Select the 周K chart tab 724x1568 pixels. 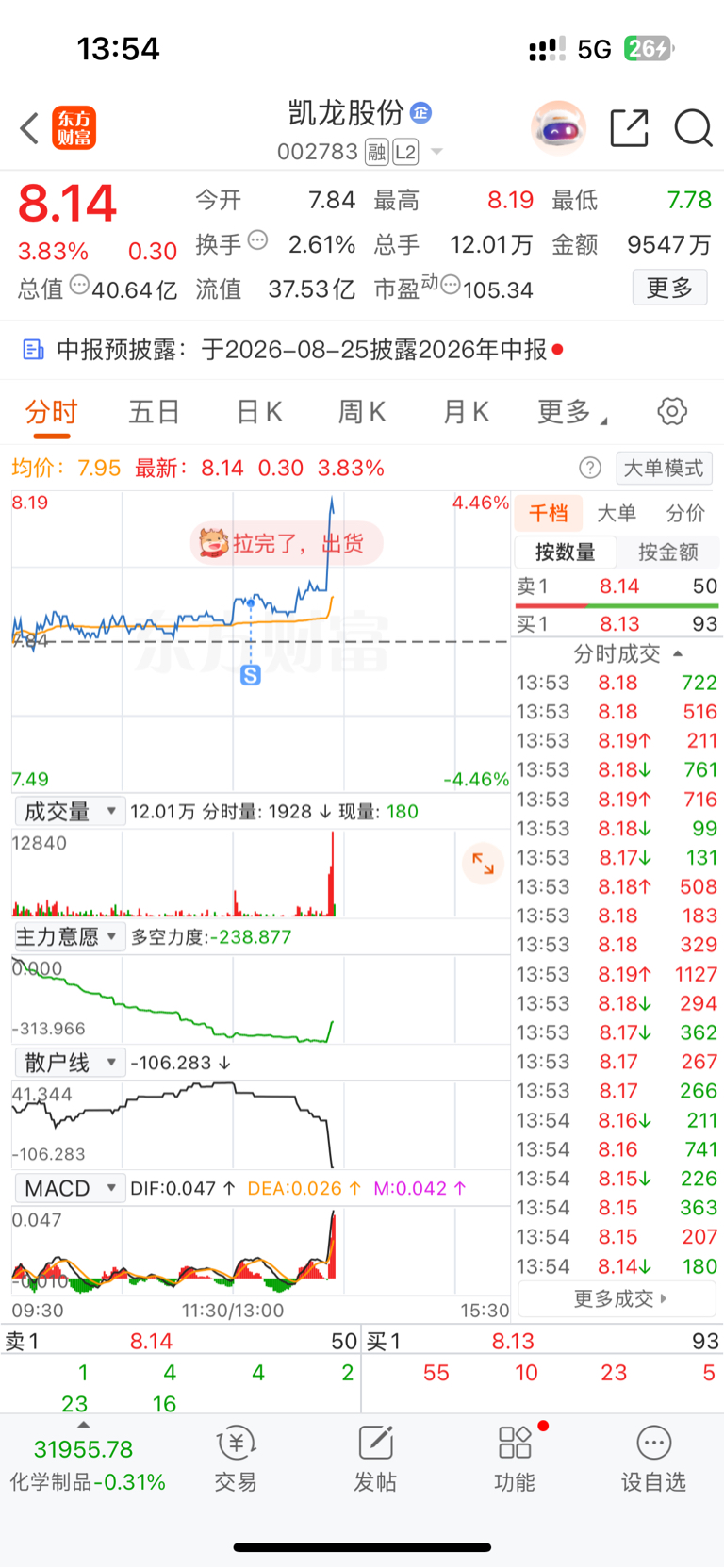pyautogui.click(x=362, y=412)
